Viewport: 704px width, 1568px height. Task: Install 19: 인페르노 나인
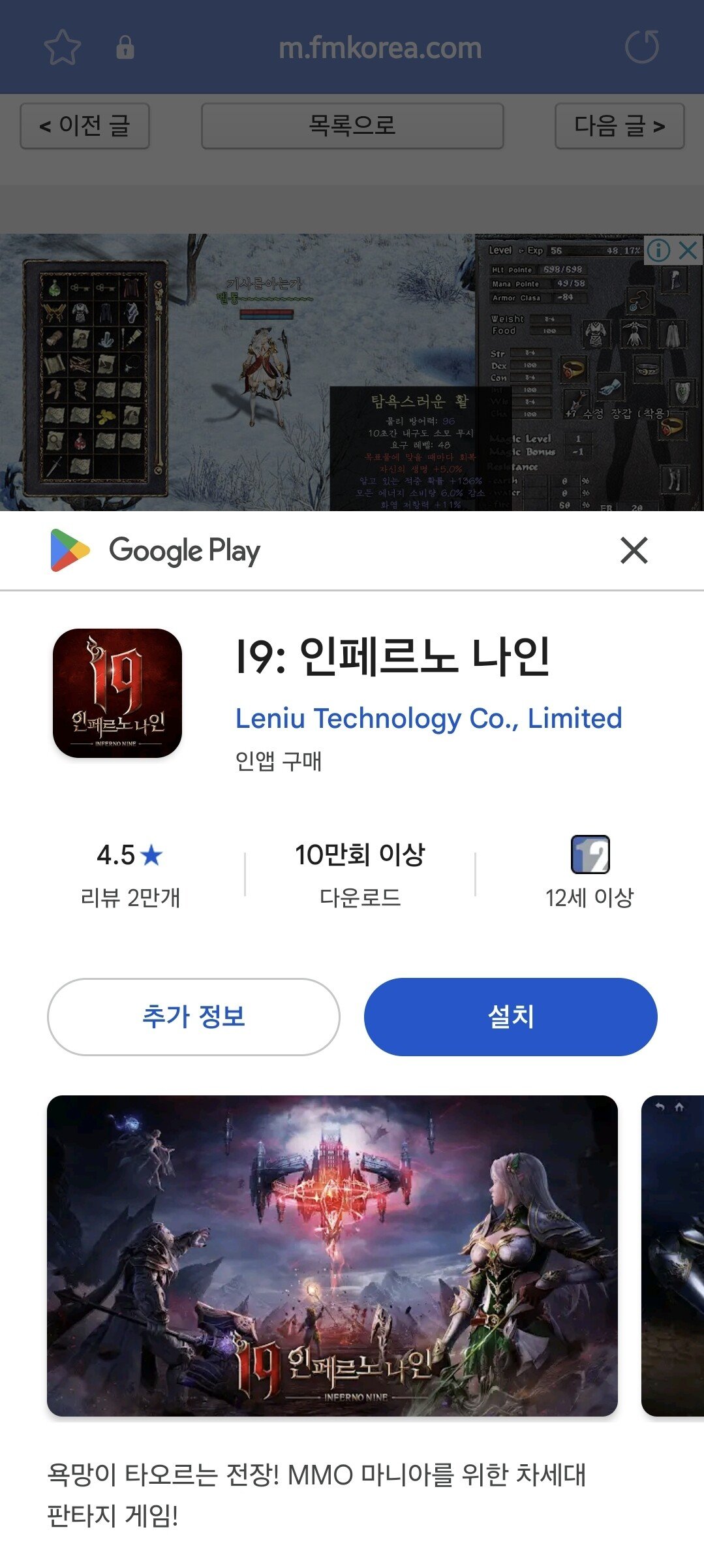click(x=510, y=1016)
